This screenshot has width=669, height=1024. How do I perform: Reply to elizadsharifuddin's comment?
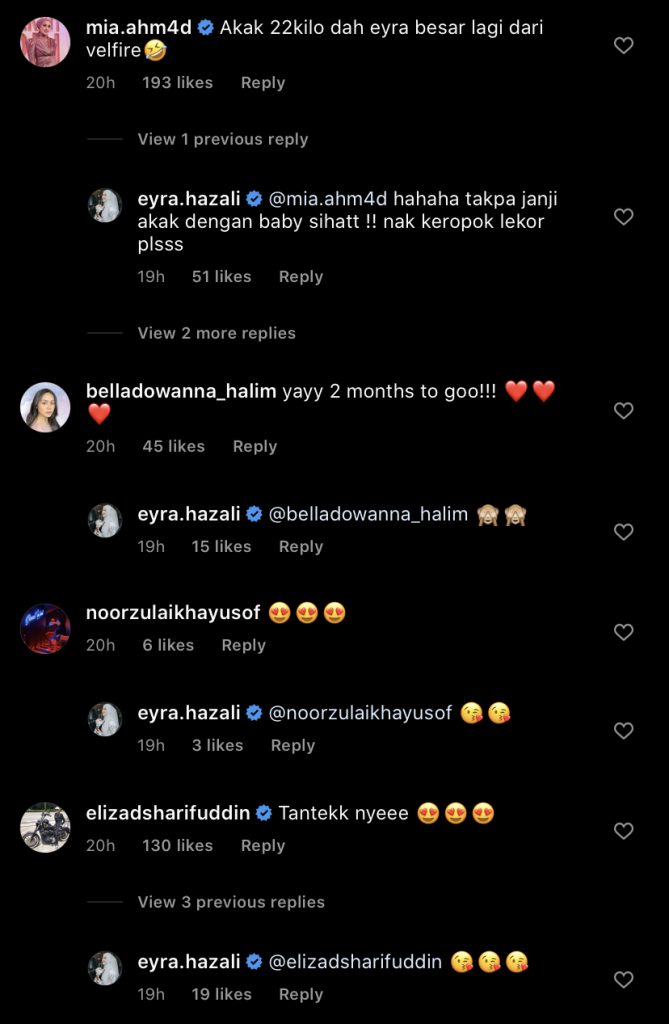(x=263, y=845)
